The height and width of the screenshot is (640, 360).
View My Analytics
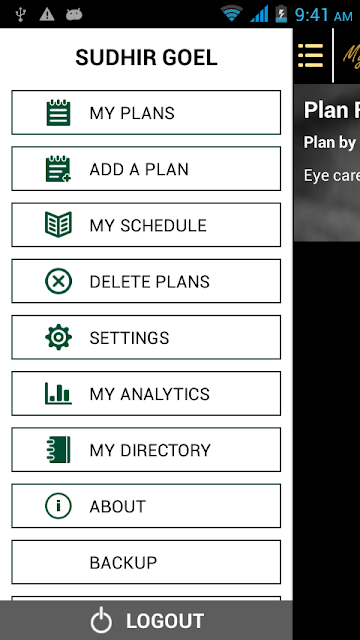click(x=146, y=393)
